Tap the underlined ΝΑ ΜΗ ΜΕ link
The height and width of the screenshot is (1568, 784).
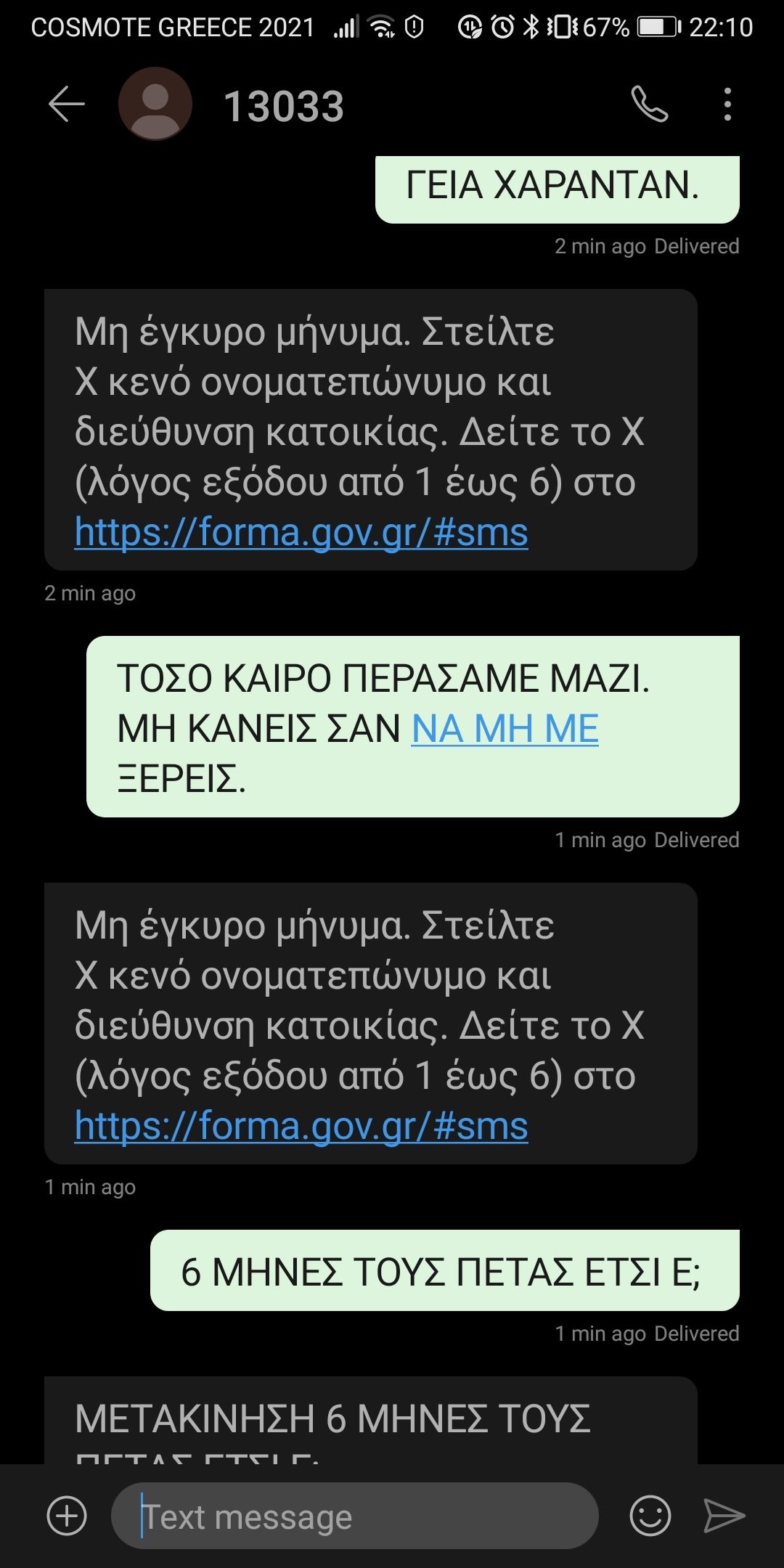pyautogui.click(x=505, y=729)
